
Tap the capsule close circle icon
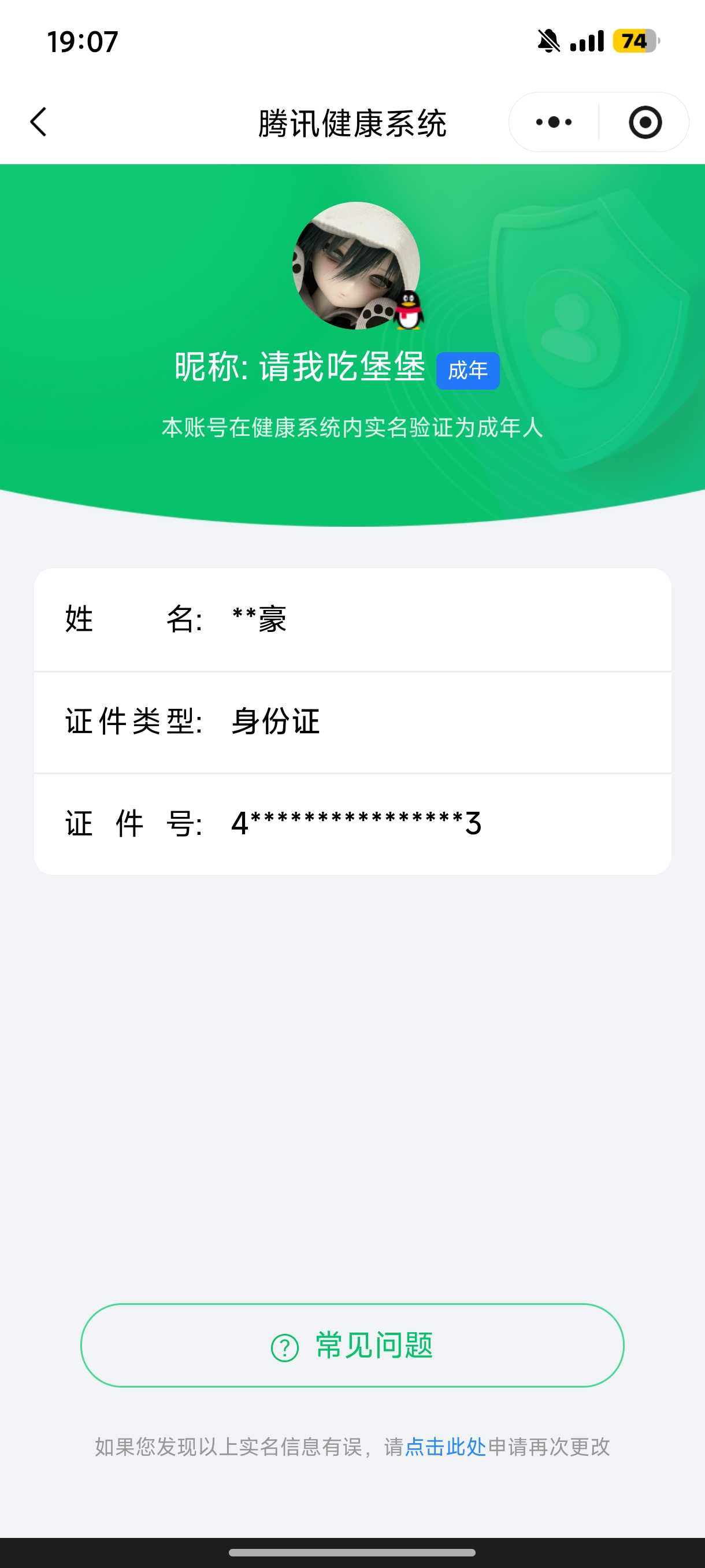coord(645,122)
